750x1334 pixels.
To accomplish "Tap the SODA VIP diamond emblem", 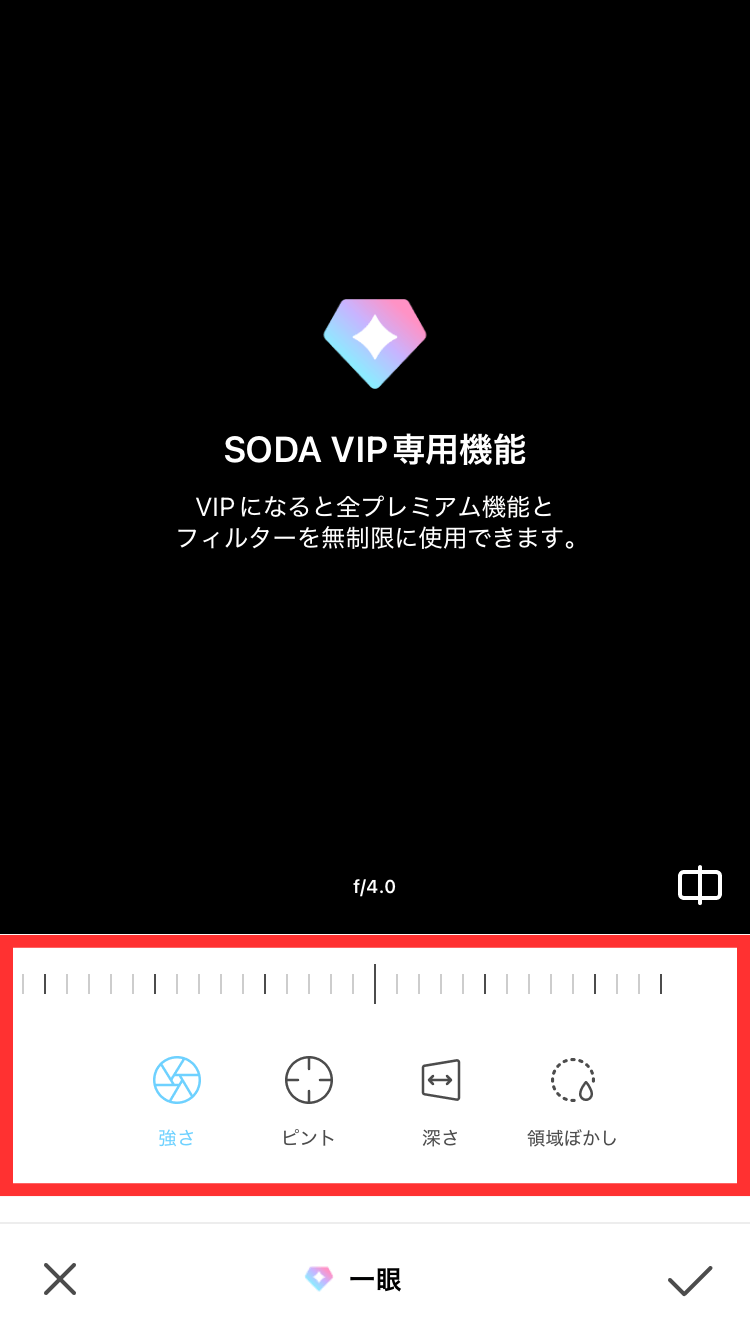I will pyautogui.click(x=375, y=341).
